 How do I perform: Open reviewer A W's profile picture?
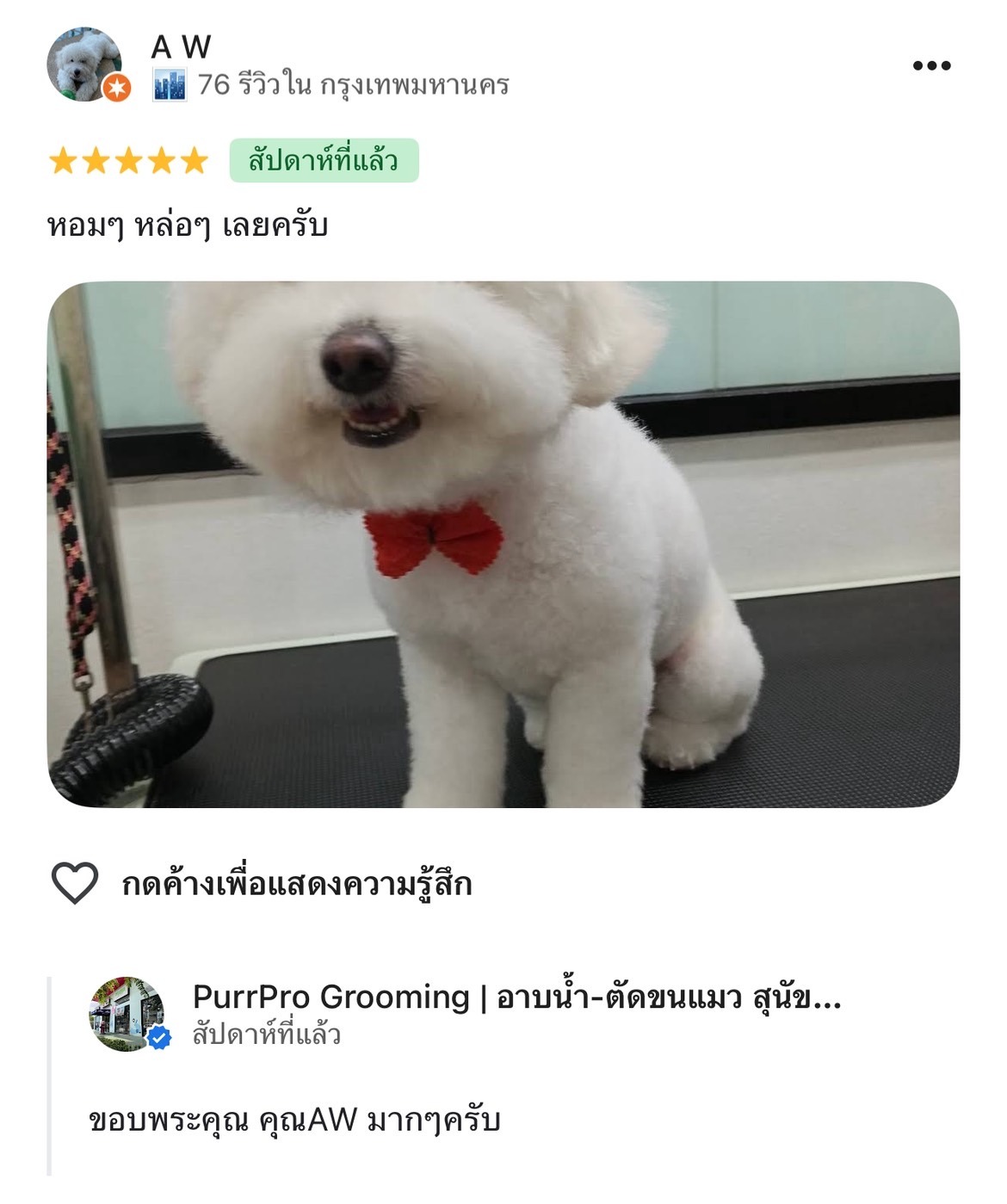click(x=84, y=65)
